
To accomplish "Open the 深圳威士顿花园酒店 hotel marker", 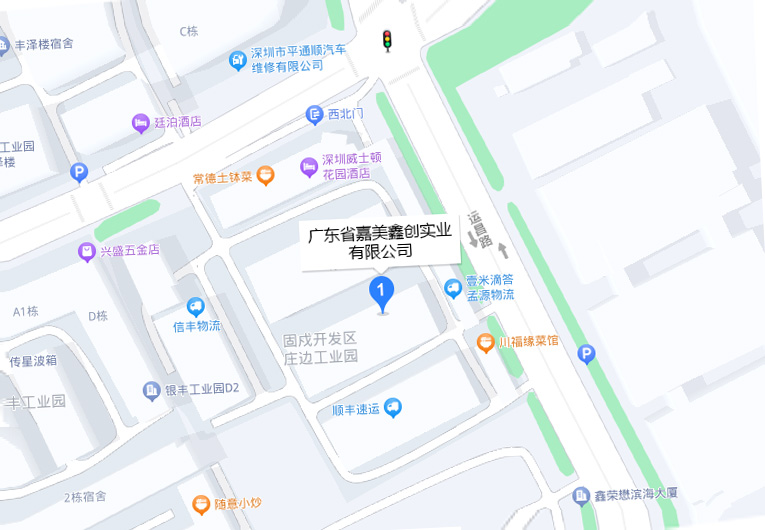I will (x=309, y=165).
